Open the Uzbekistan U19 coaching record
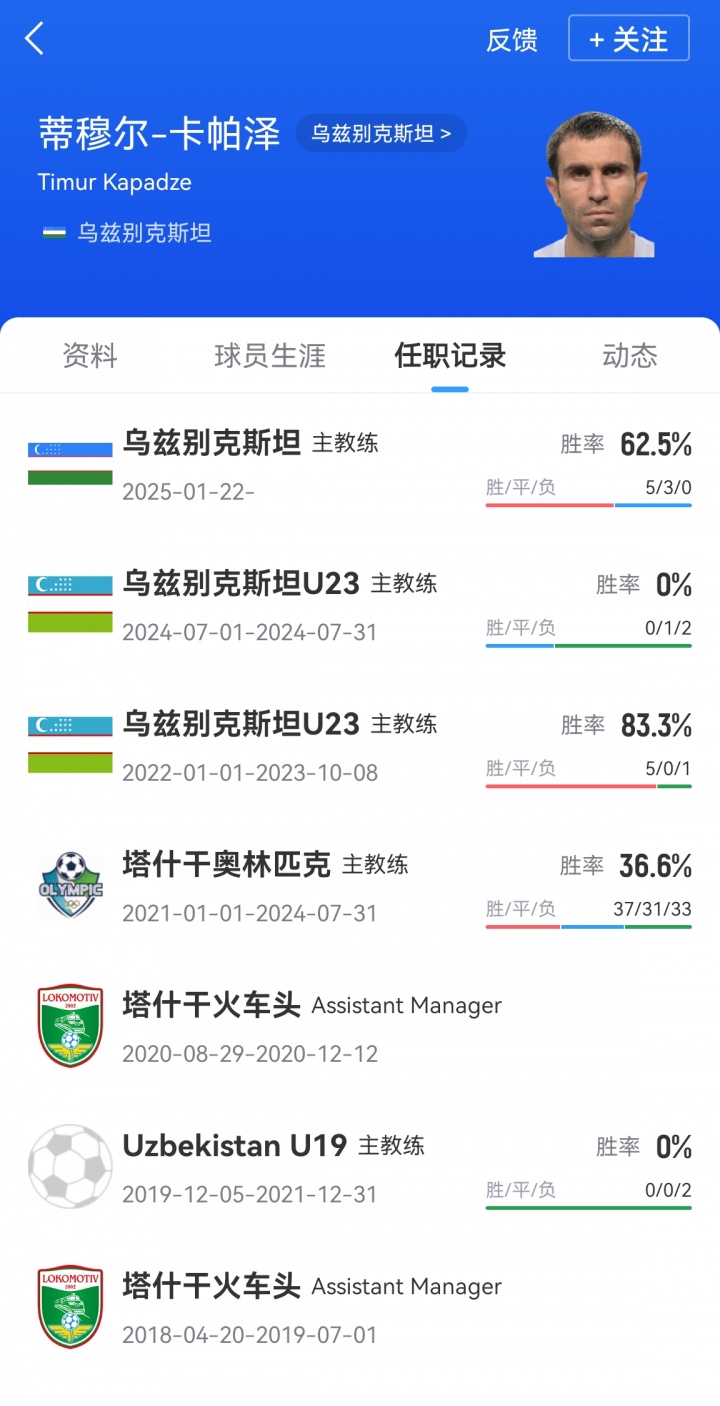This screenshot has height=1406, width=720. pyautogui.click(x=360, y=1167)
